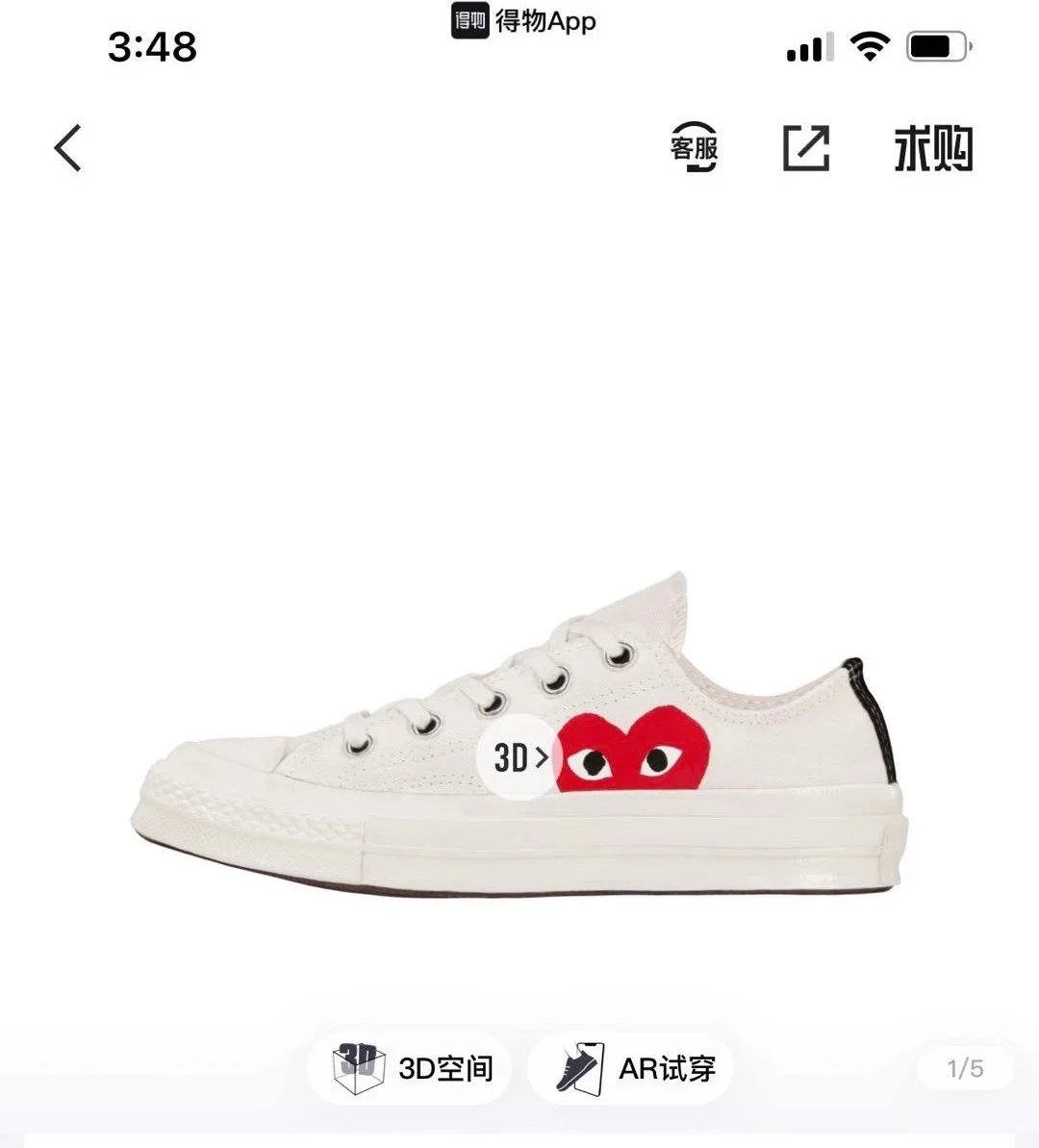Tap the 求购 button
The height and width of the screenshot is (1148, 1039).
[x=933, y=148]
